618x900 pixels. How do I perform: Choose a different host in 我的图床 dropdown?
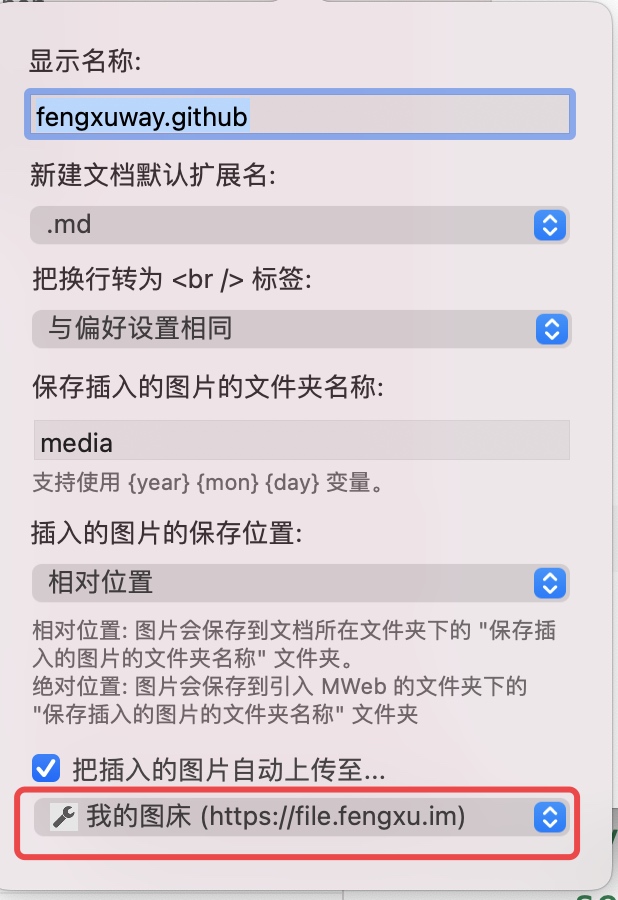pos(300,817)
